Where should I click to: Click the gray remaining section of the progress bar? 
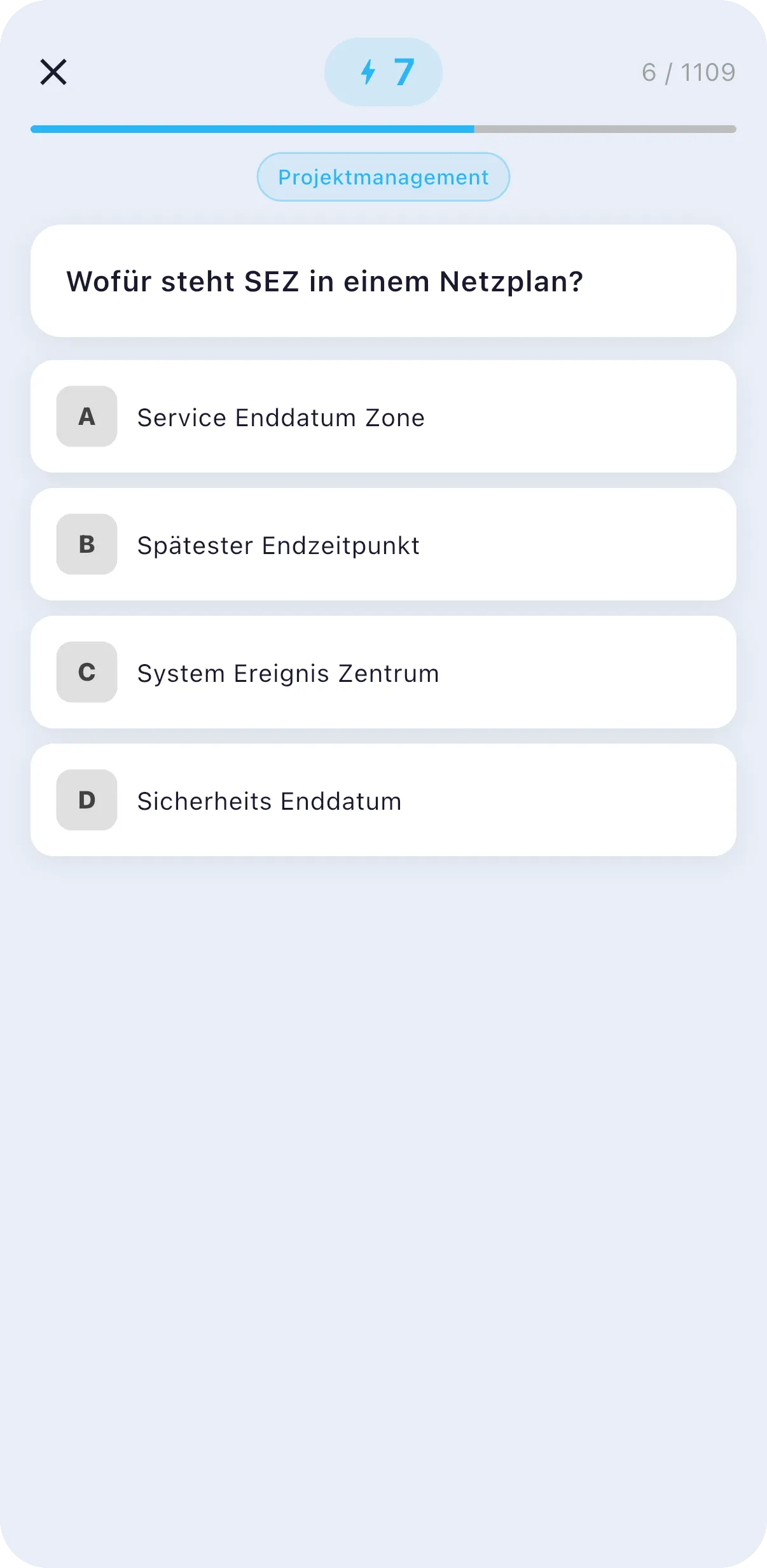(604, 128)
